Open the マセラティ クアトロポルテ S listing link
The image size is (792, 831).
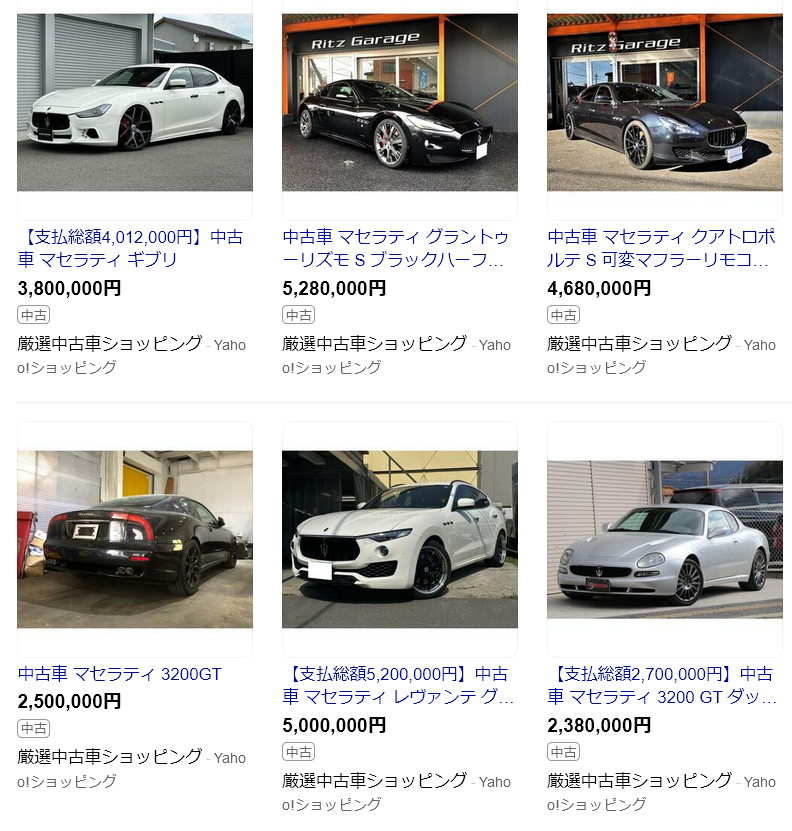[x=660, y=249]
